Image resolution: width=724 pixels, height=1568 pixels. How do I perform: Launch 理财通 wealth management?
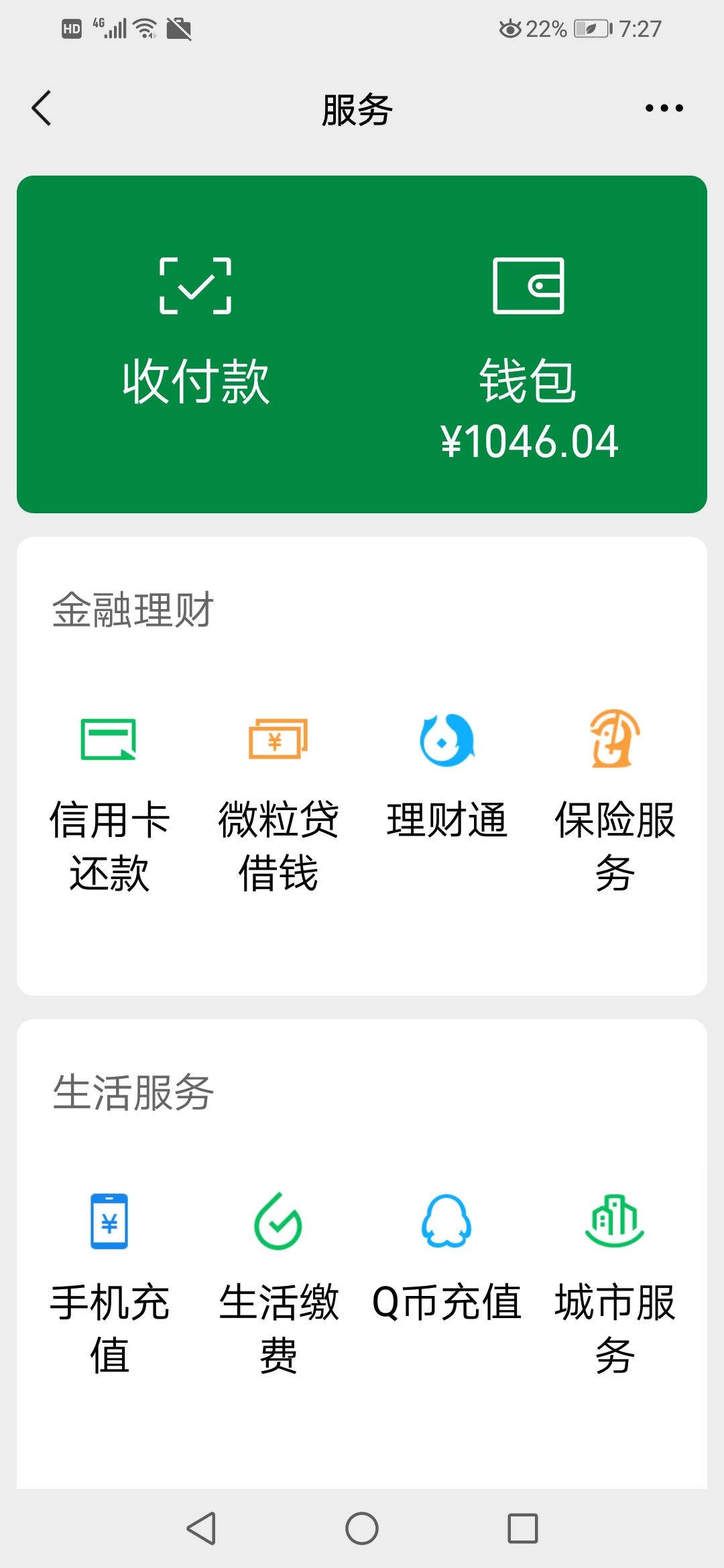(x=447, y=776)
